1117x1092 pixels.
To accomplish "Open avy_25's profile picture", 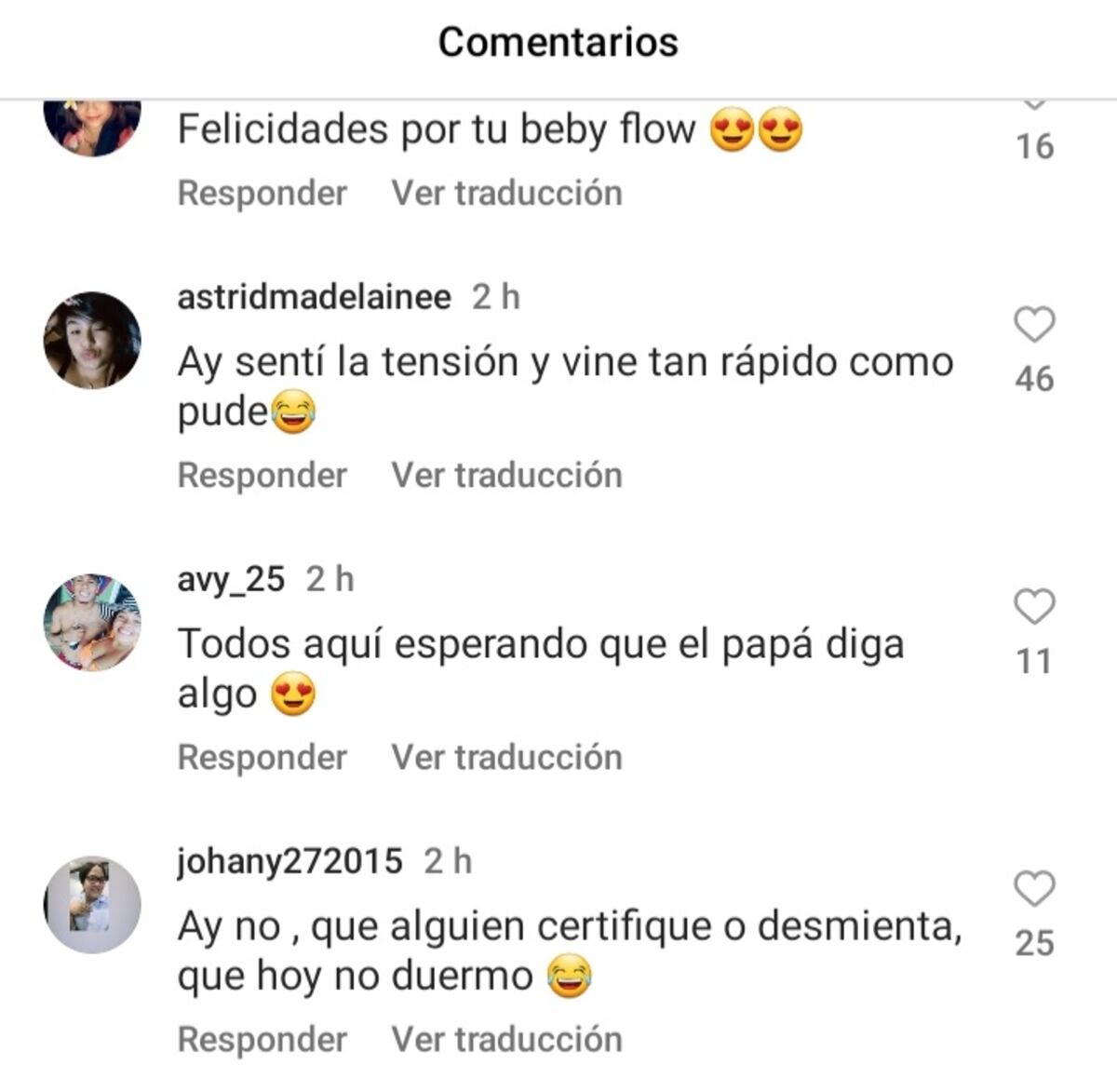I will click(92, 622).
